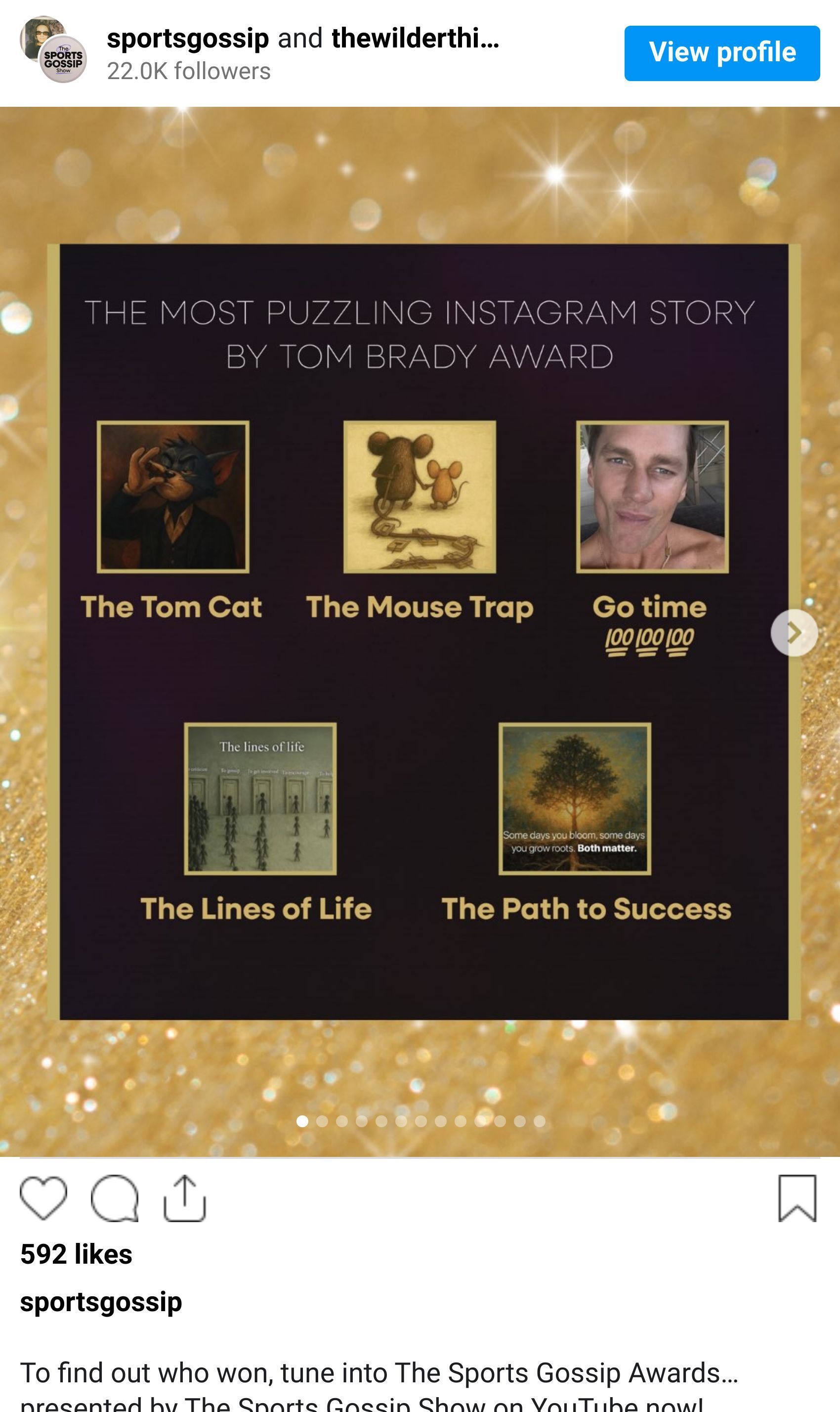The width and height of the screenshot is (840, 1412).
Task: Open comments on this post
Action: (114, 1198)
